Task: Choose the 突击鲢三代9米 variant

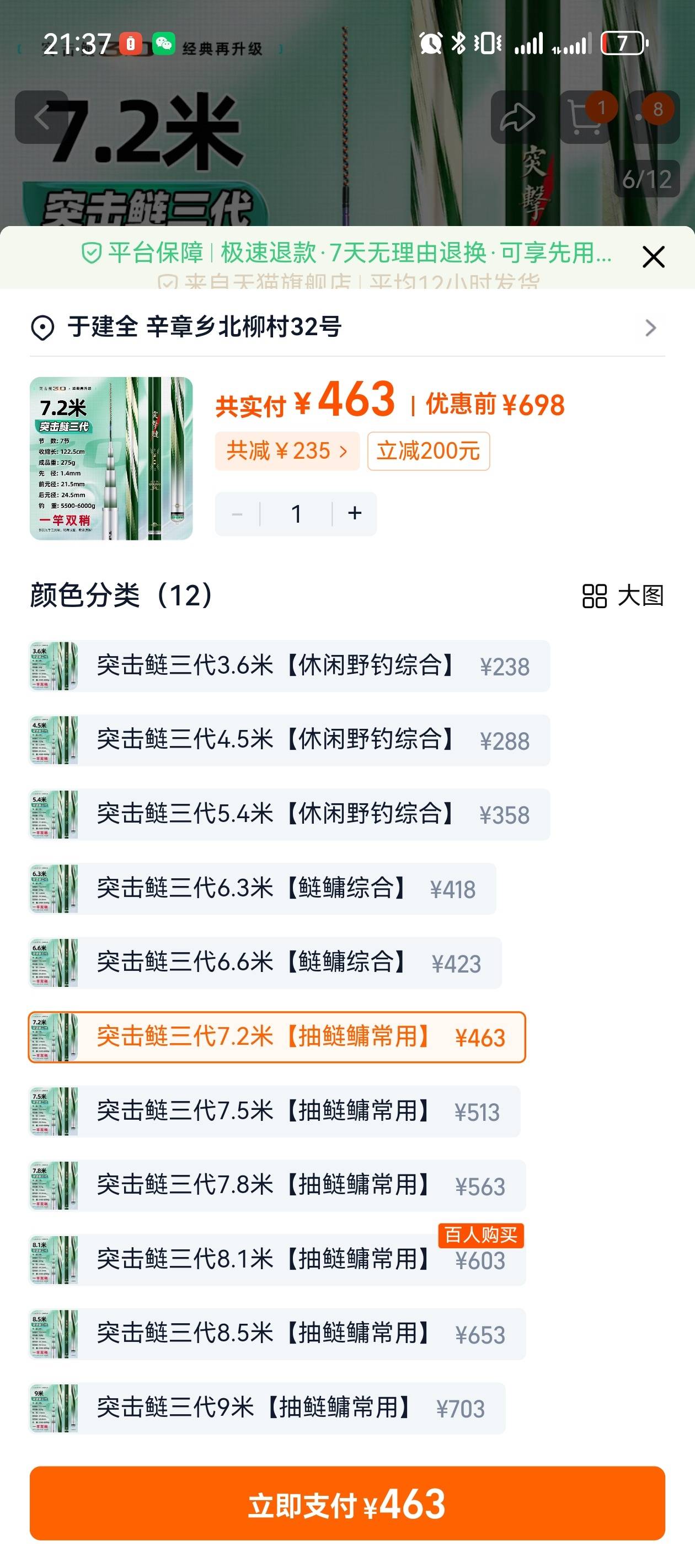Action: (x=268, y=1409)
